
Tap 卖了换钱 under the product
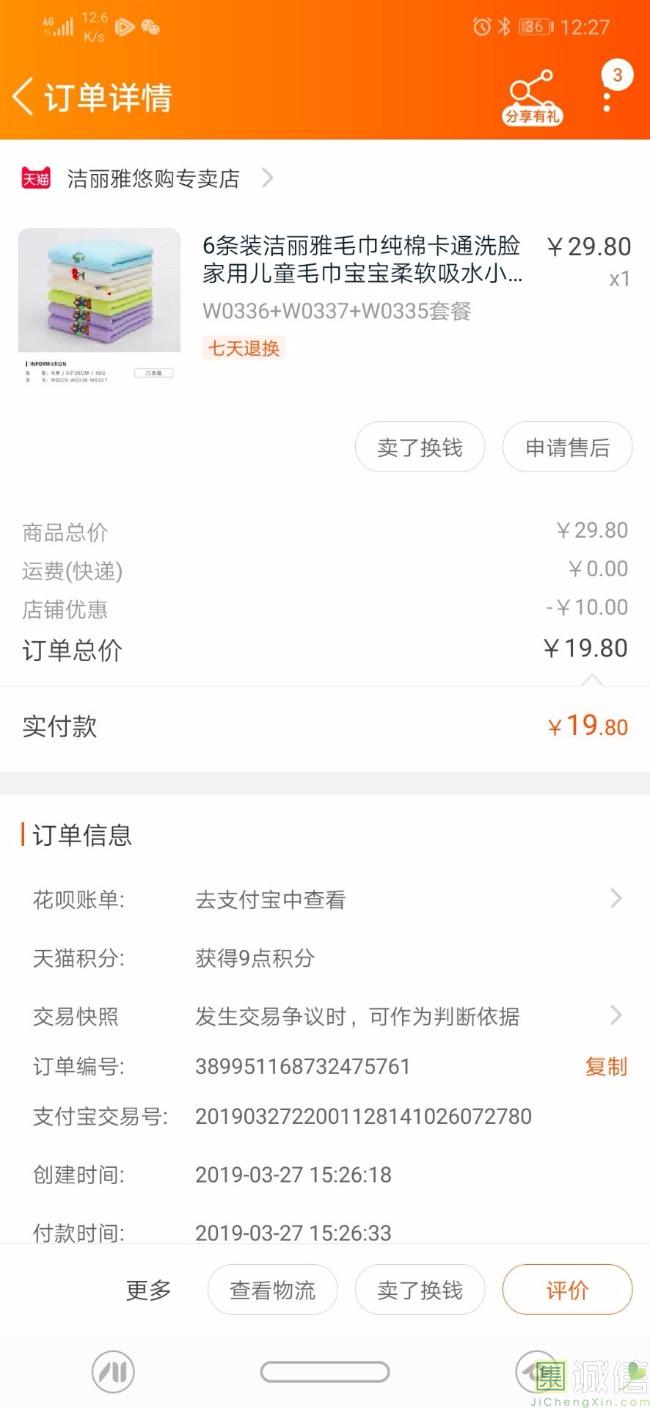coord(420,448)
